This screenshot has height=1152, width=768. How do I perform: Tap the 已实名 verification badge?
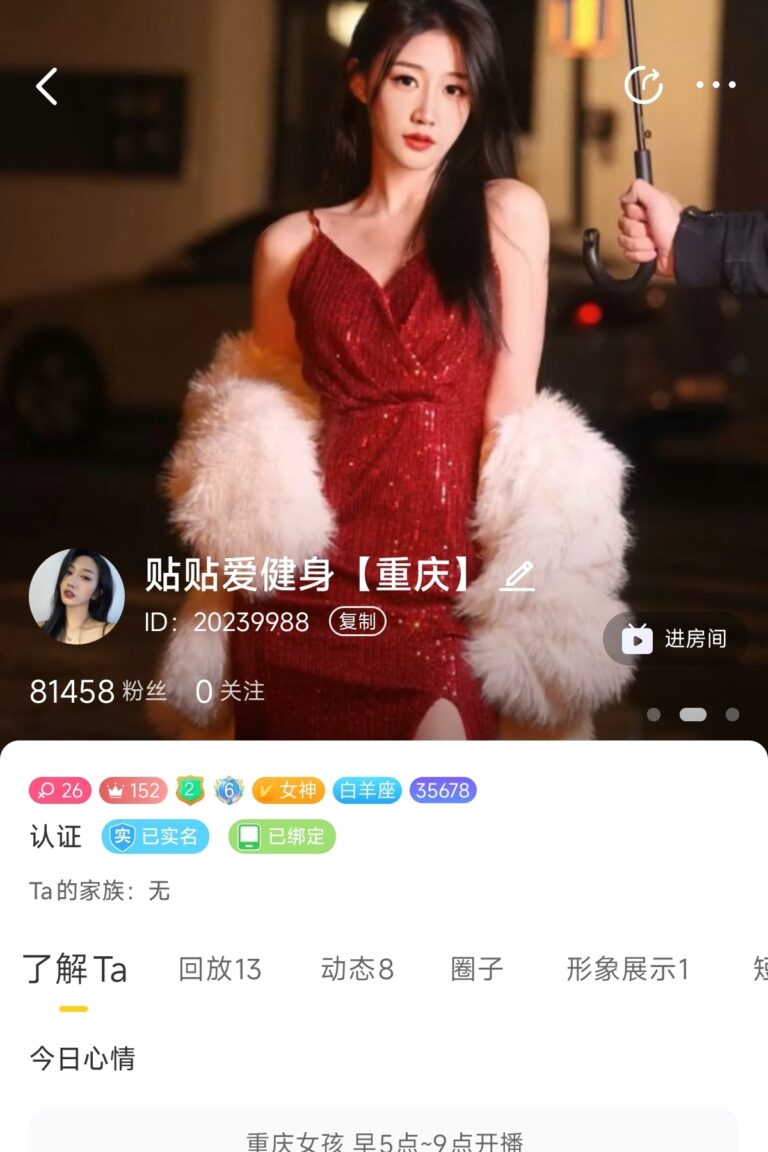(155, 837)
